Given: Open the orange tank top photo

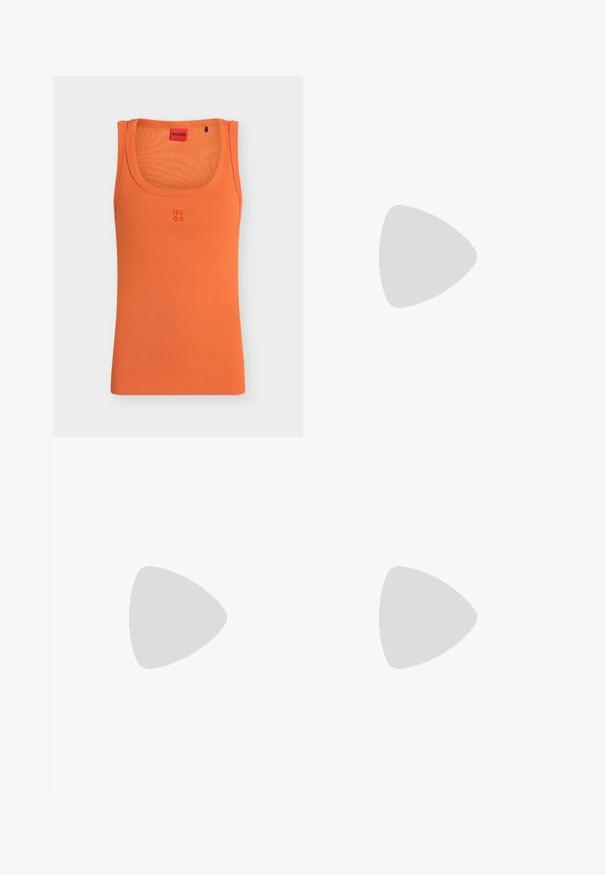Looking at the screenshot, I should [x=178, y=256].
